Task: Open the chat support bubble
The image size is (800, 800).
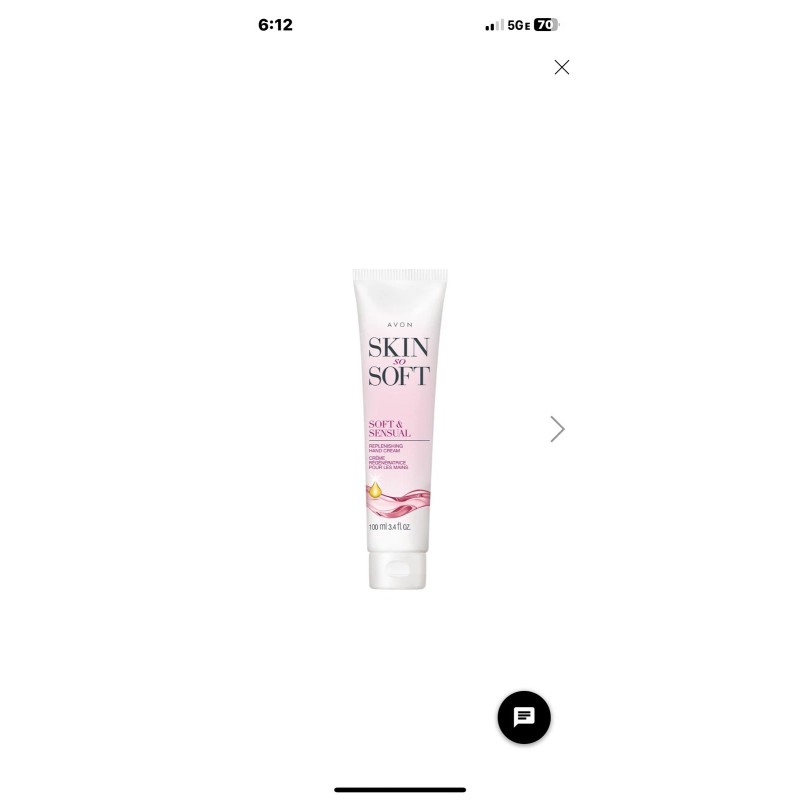Action: coord(524,717)
